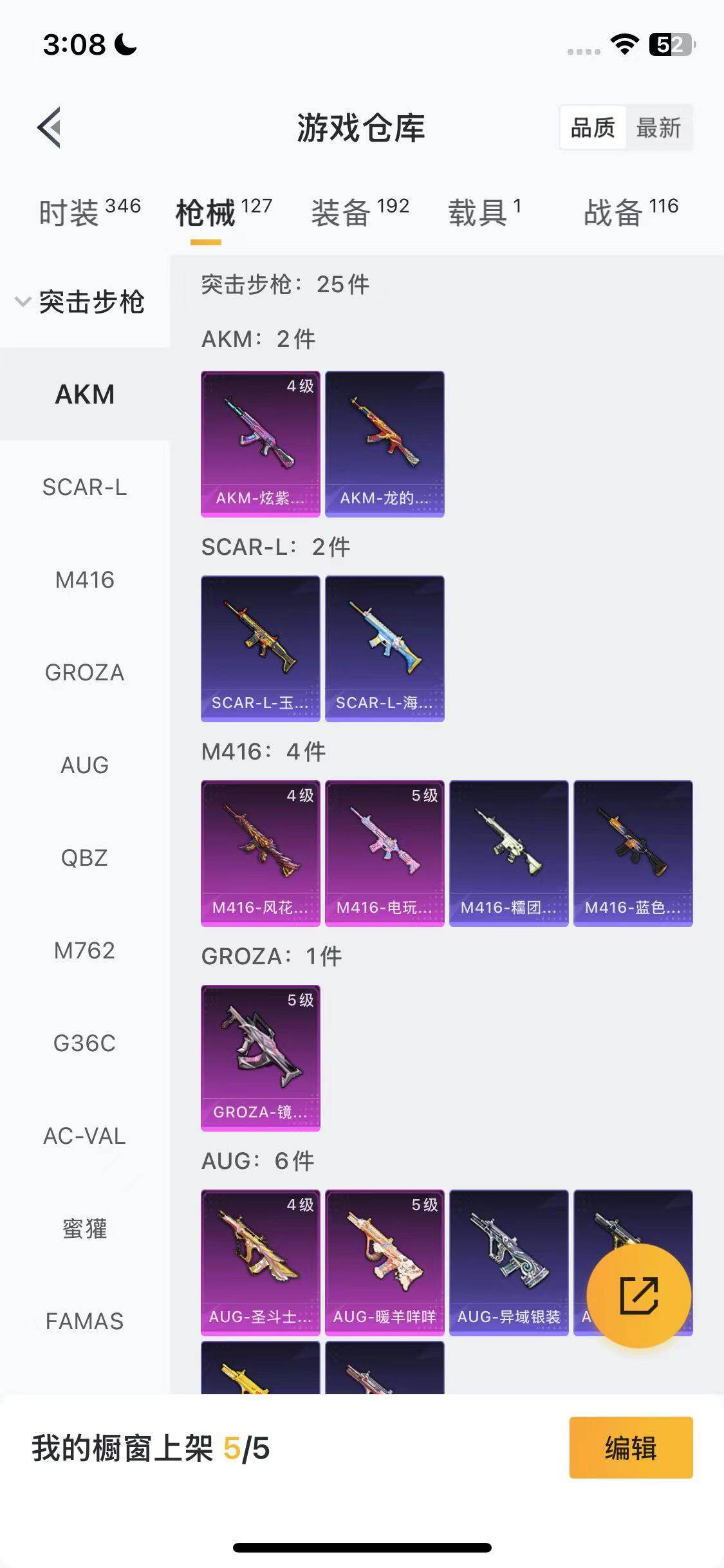Open the AUG-异域银装 skin card
Viewport: 724px width, 1568px height.
tap(508, 1262)
